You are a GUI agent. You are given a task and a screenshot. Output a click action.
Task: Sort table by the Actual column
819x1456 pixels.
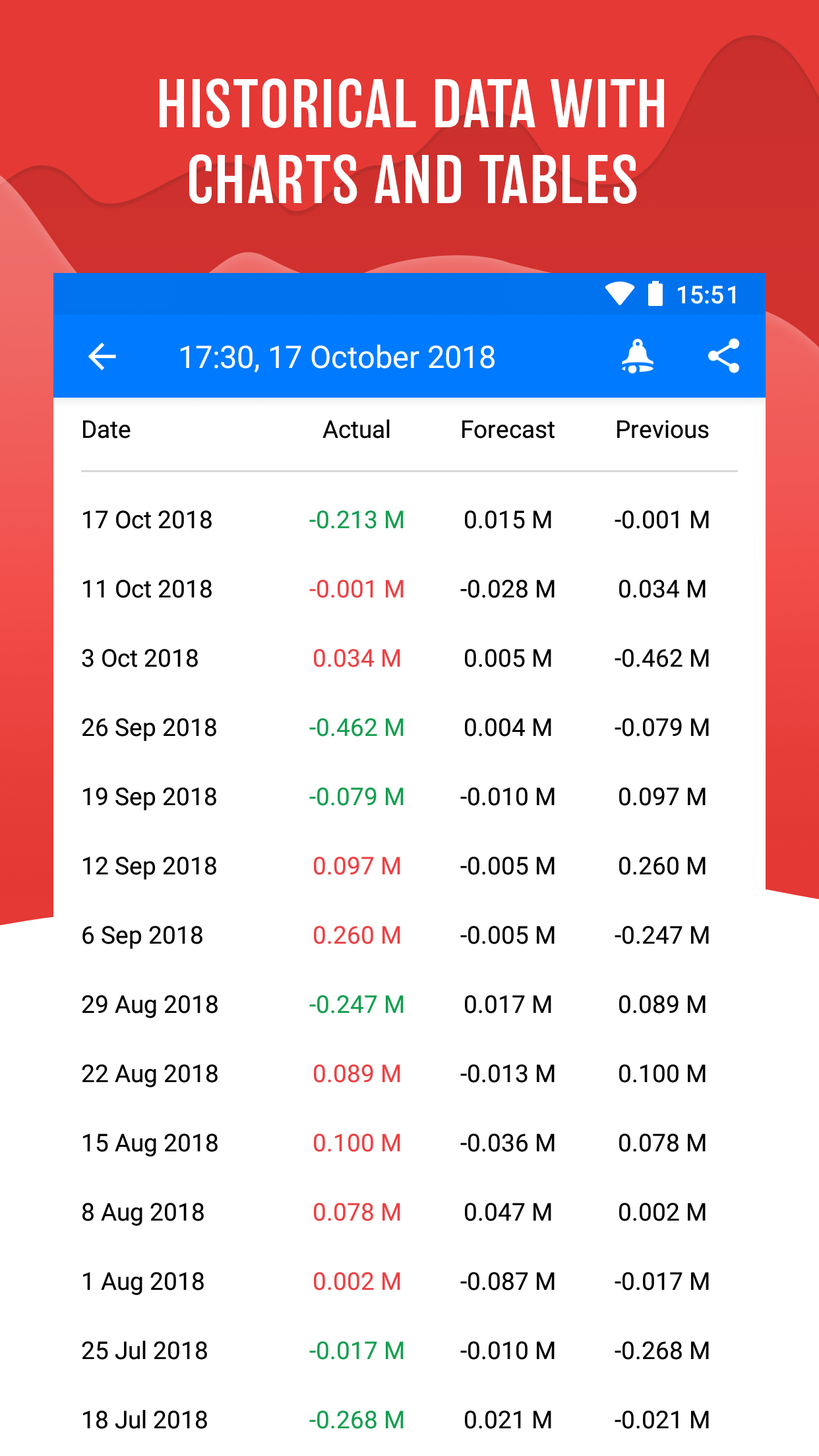click(x=356, y=429)
